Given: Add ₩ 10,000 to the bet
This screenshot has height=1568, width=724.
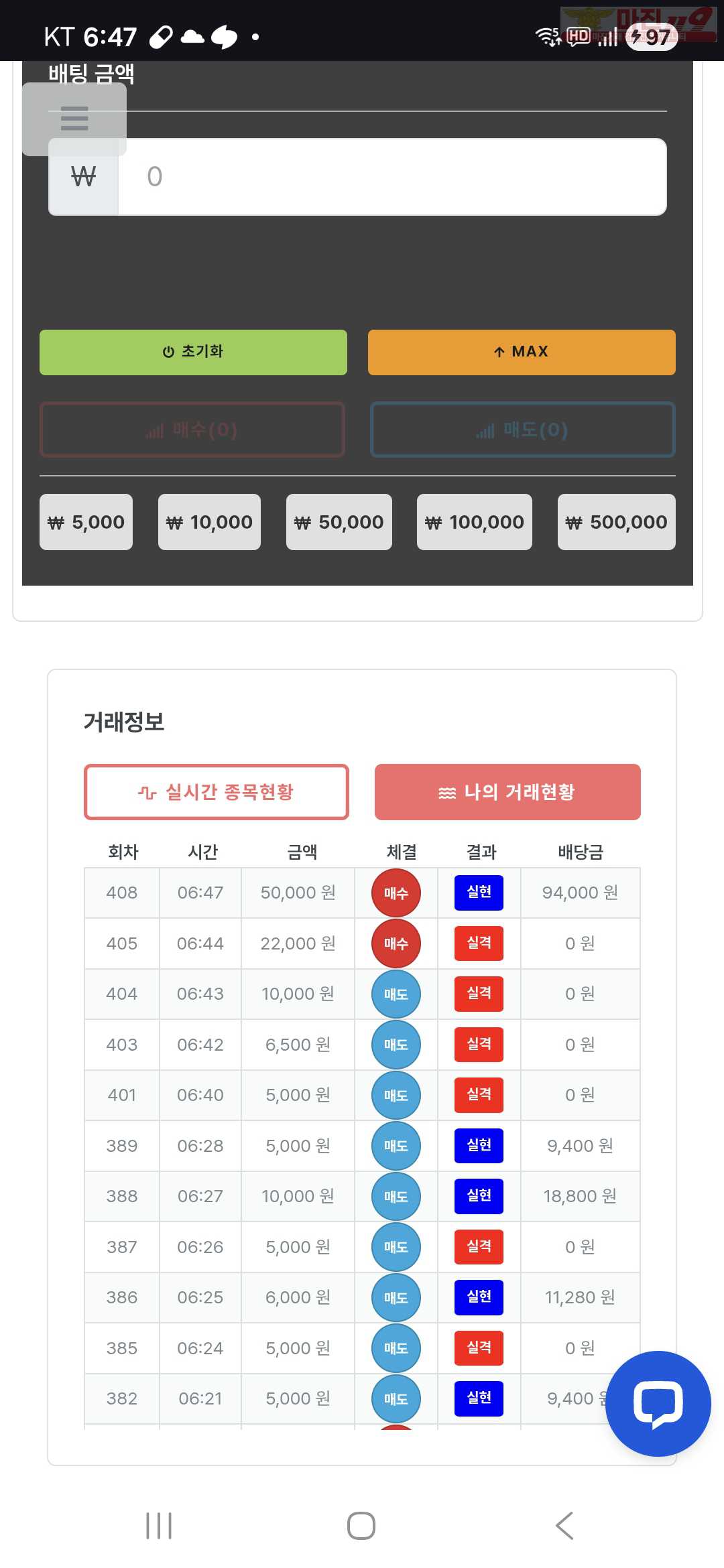Looking at the screenshot, I should (209, 522).
